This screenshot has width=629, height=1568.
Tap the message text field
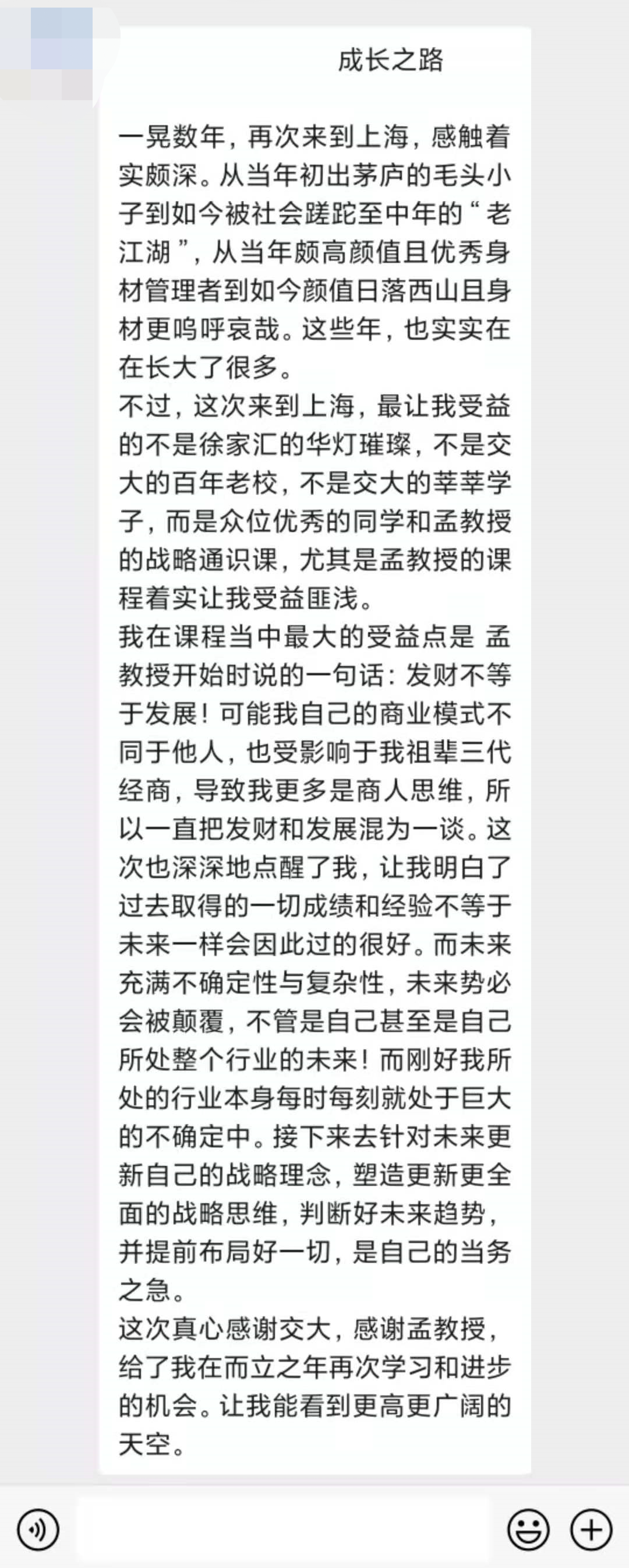coord(283,1529)
